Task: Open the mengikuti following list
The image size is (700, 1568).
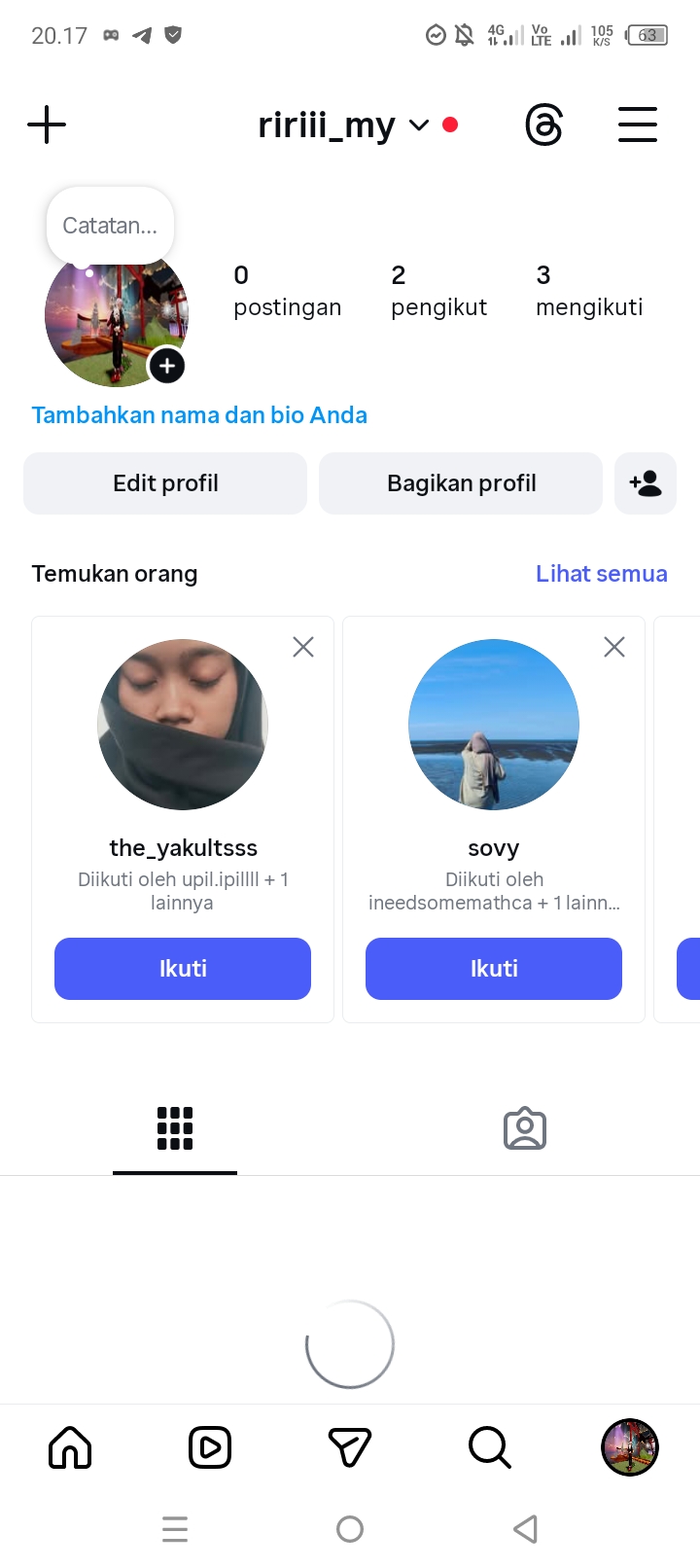Action: 588,291
